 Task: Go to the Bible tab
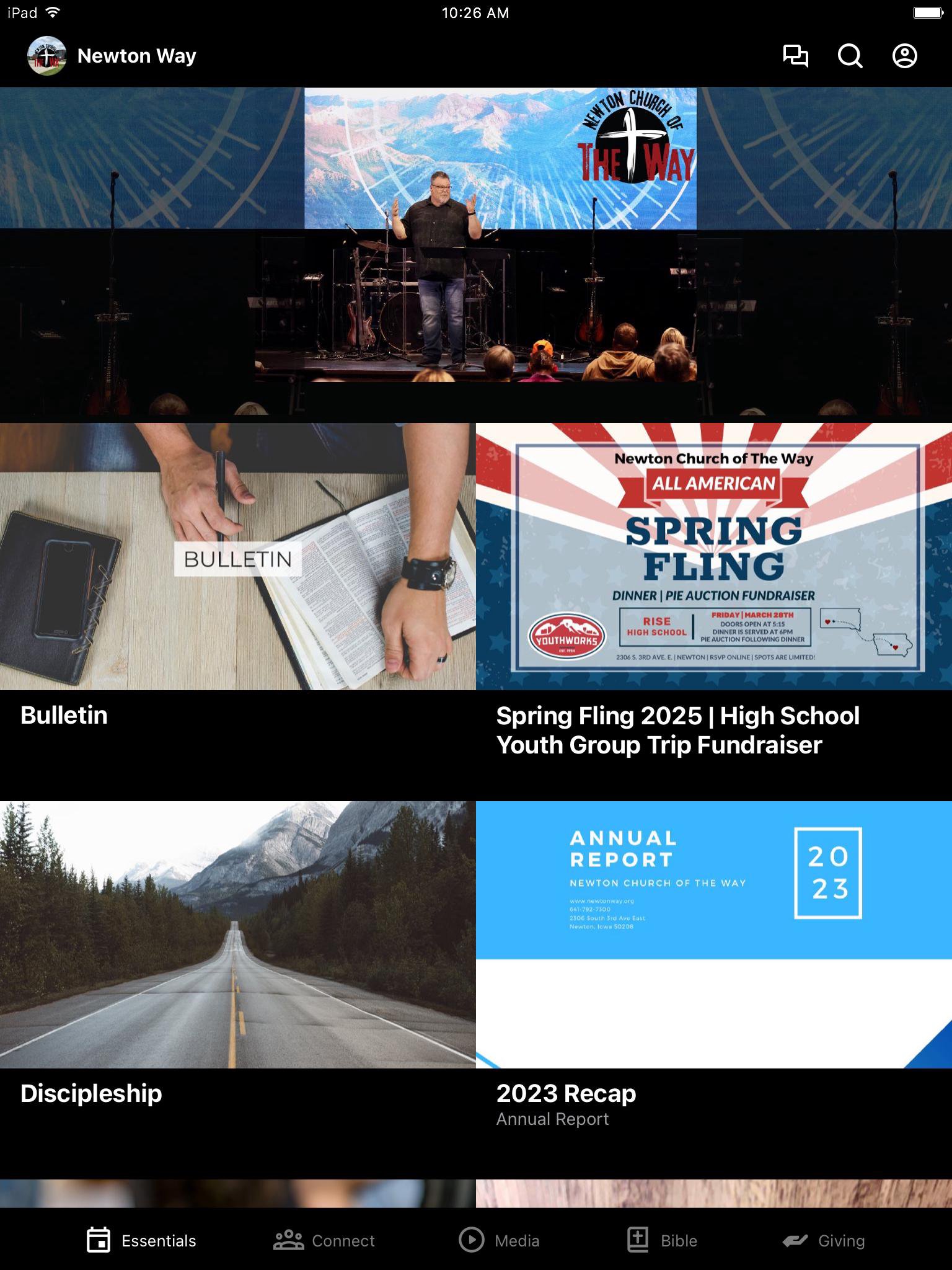[x=662, y=1241]
